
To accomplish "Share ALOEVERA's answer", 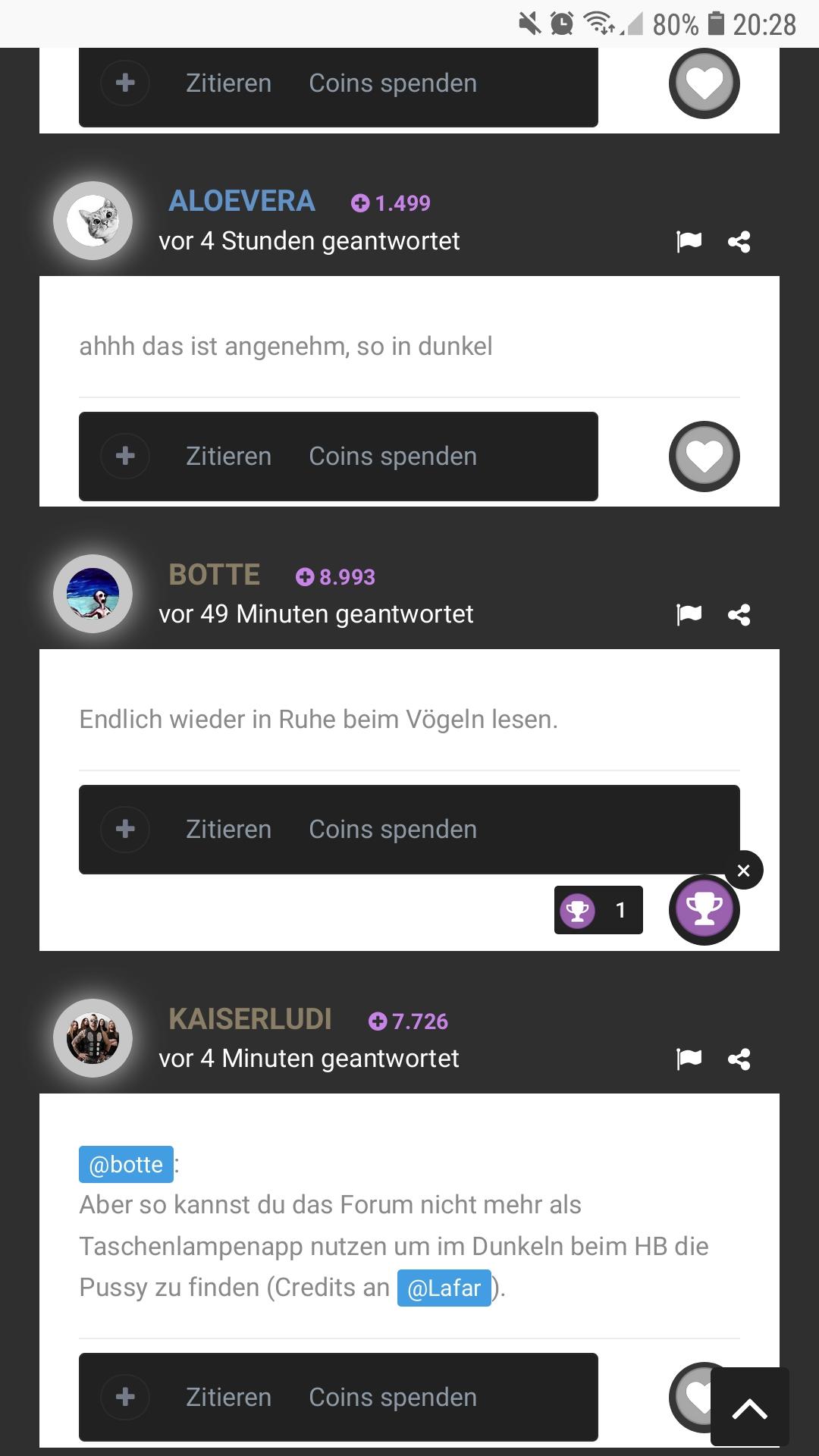I will [x=739, y=242].
